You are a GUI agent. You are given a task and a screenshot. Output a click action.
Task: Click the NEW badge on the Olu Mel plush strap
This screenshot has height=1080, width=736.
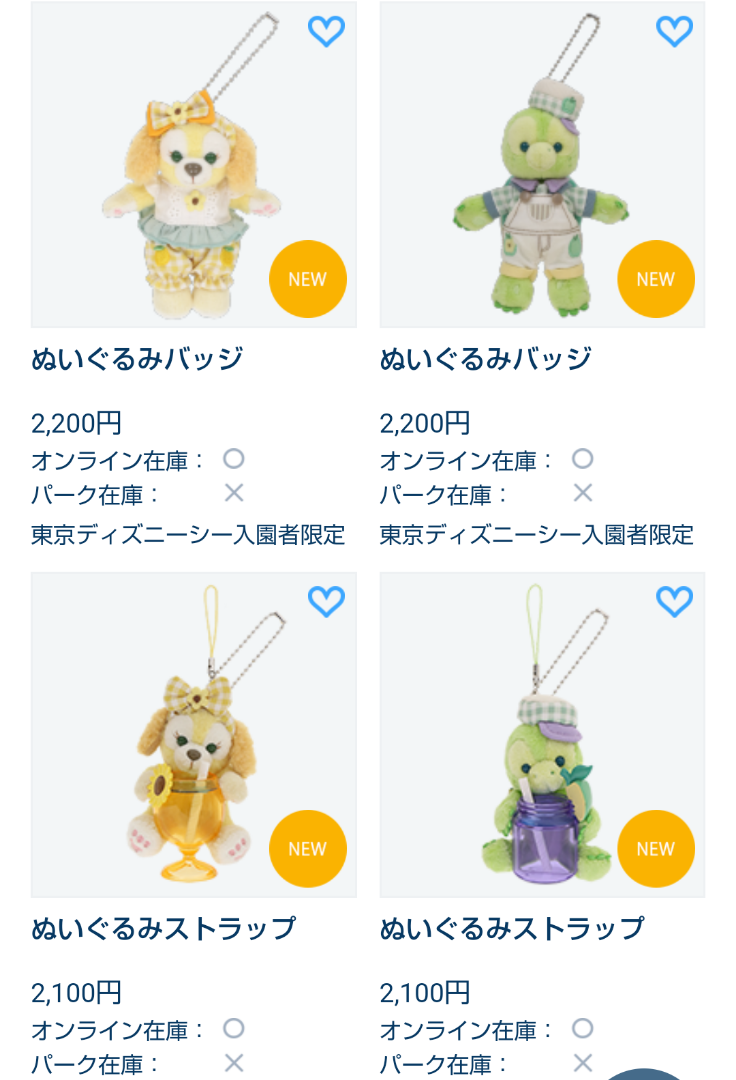point(655,848)
